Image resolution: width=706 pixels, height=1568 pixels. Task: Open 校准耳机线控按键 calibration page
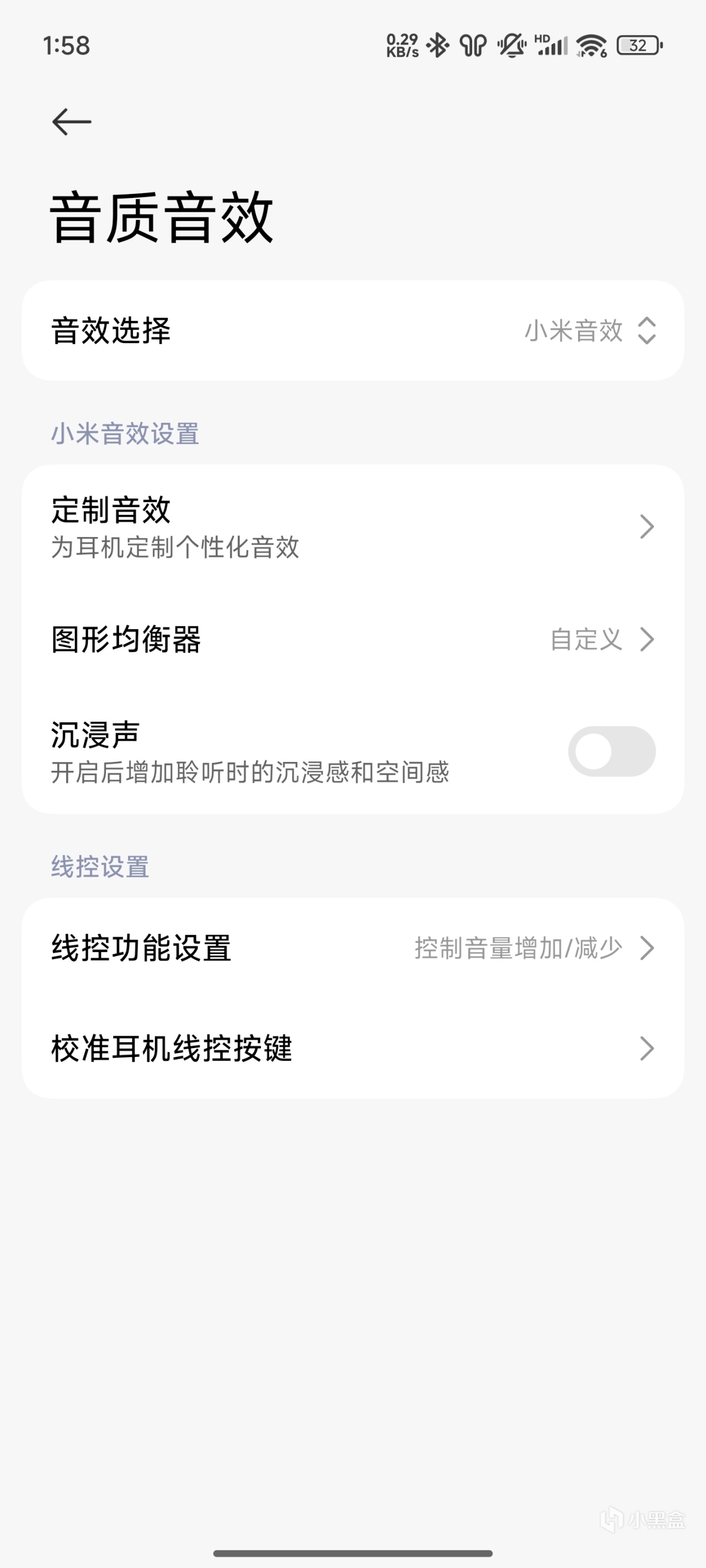(x=354, y=1048)
